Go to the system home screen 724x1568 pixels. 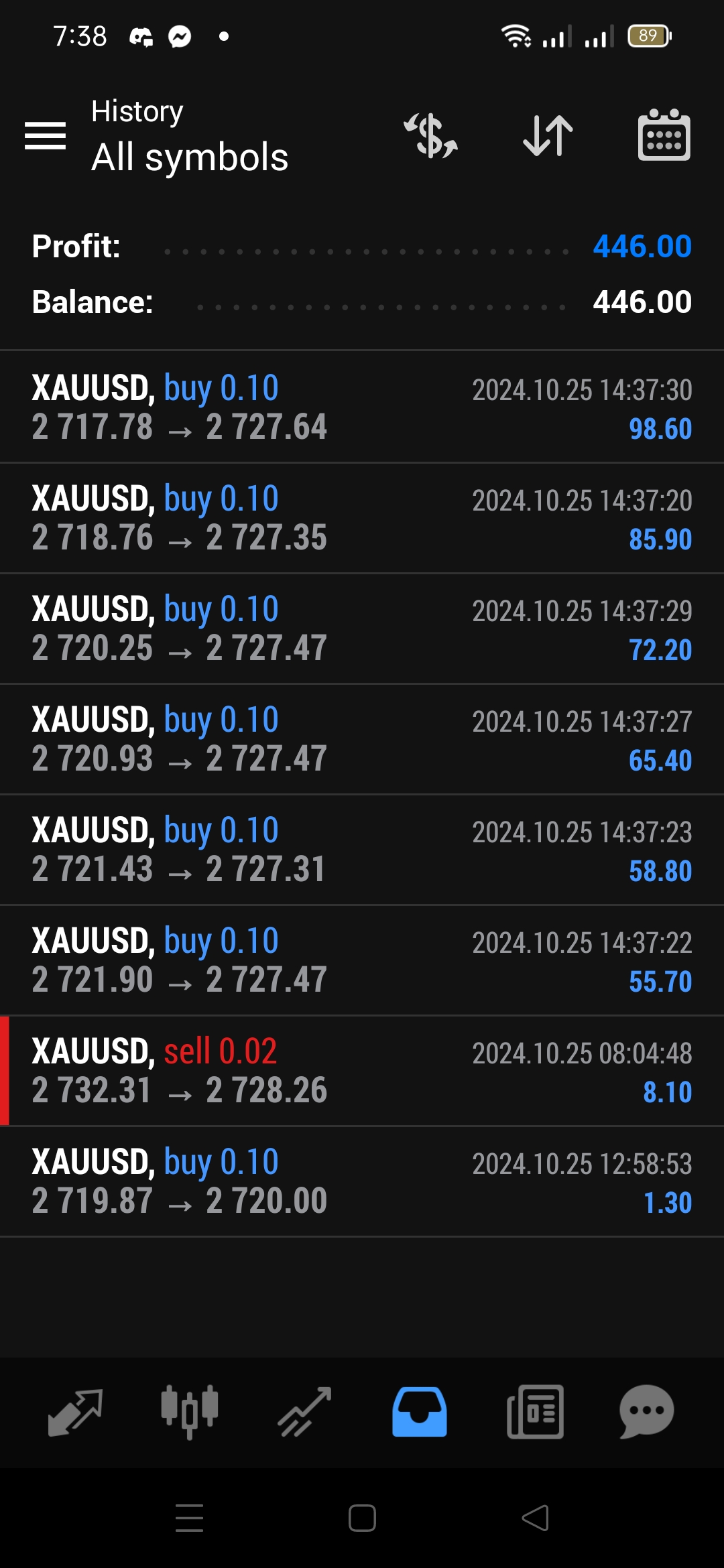point(362,1518)
